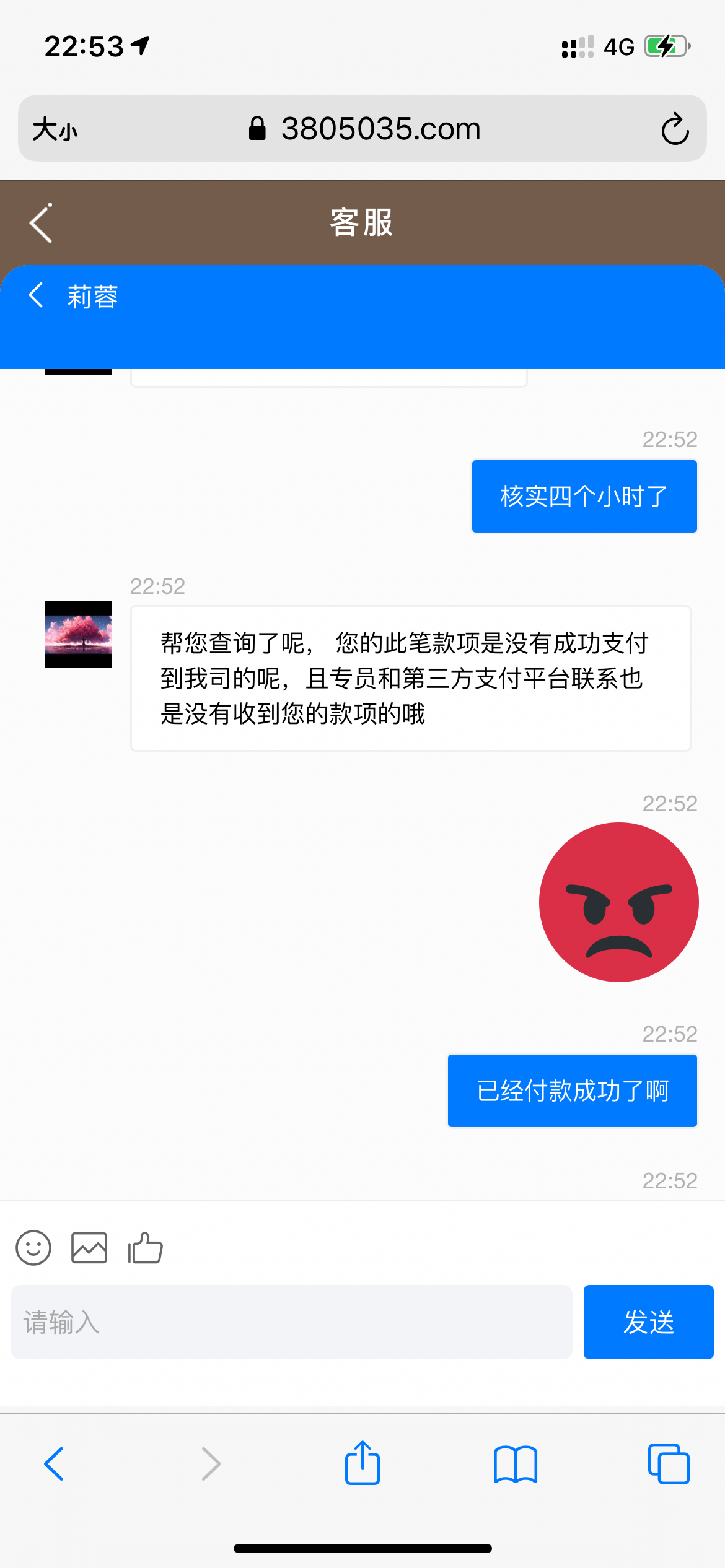
Task: Focus the 请输入 message field
Action: coord(291,1322)
